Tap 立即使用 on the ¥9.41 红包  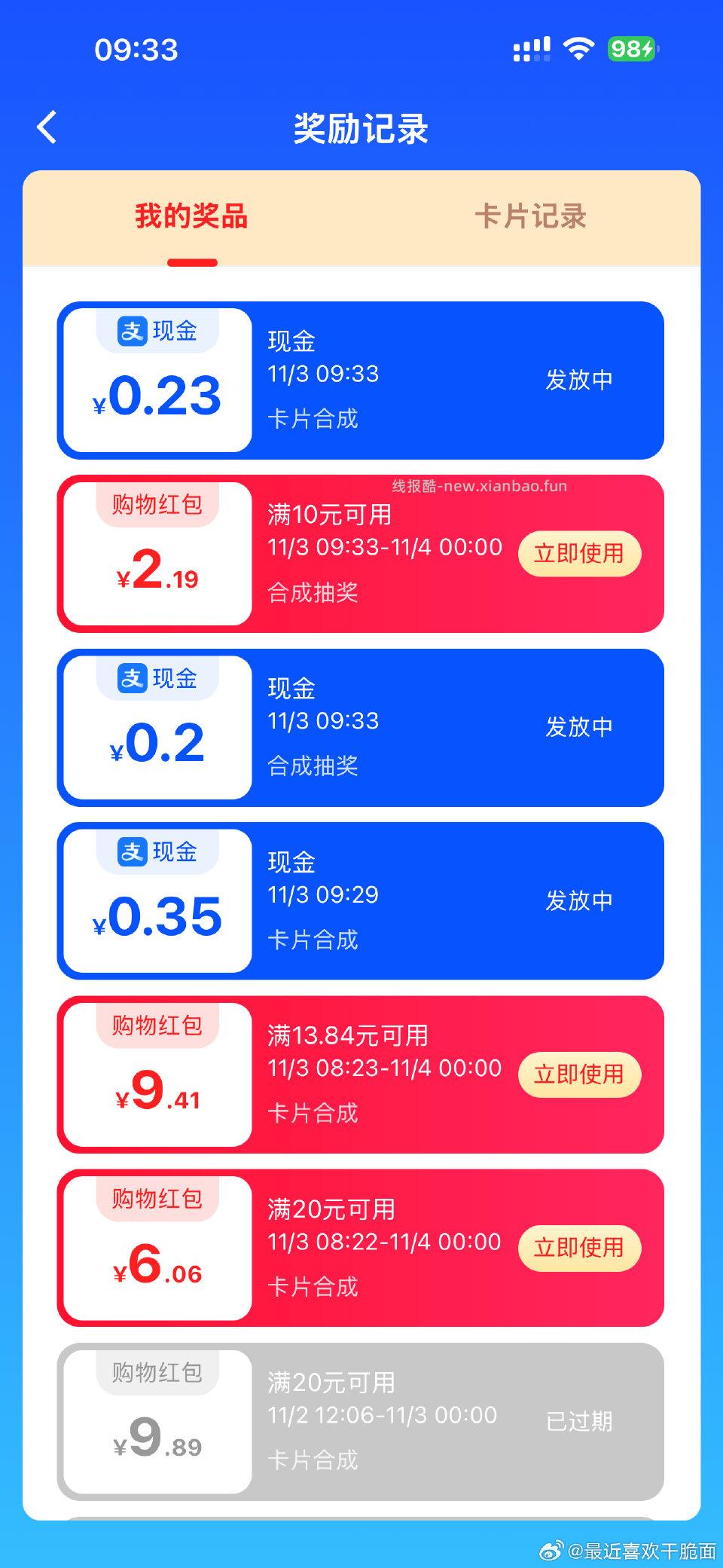click(x=578, y=1075)
